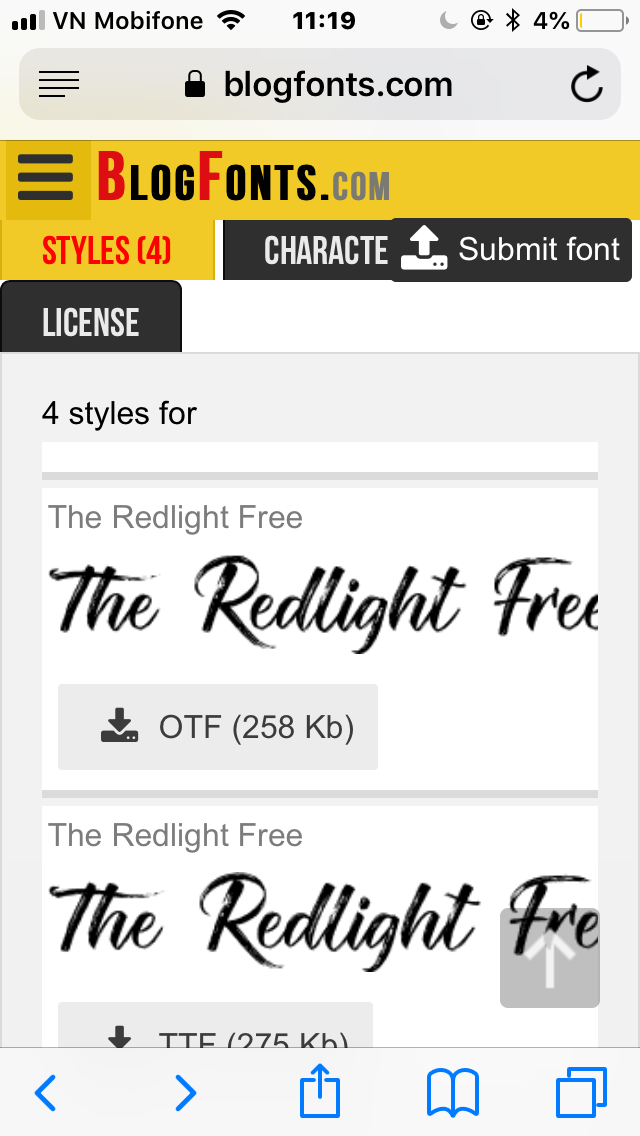The image size is (640, 1136).
Task: Go to the BlogFonts.com home logo
Action: [244, 178]
